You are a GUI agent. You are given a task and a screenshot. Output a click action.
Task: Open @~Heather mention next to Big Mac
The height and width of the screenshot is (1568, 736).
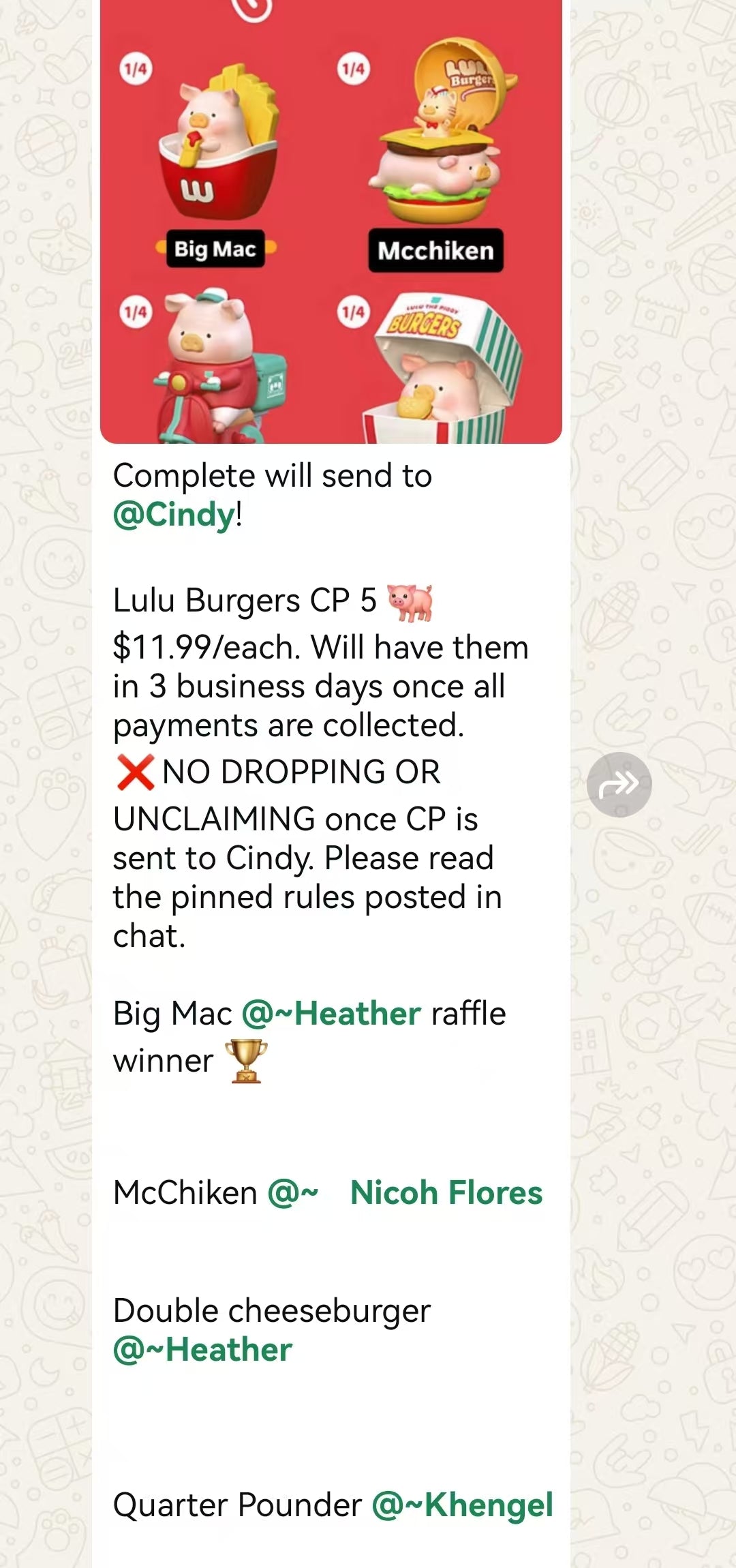(331, 1014)
